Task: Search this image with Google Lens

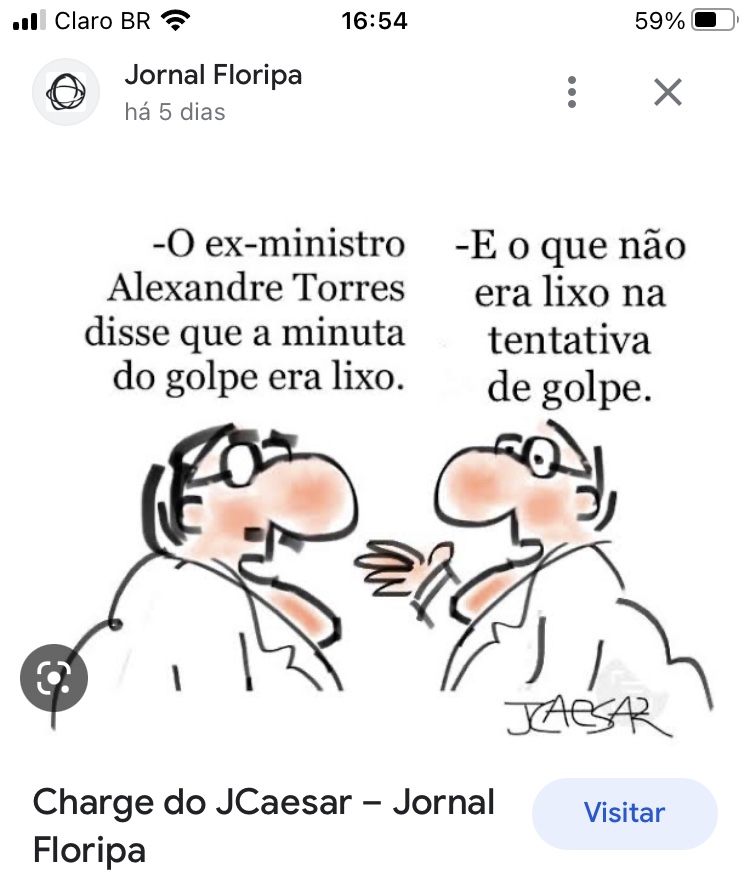Action: coord(54,679)
